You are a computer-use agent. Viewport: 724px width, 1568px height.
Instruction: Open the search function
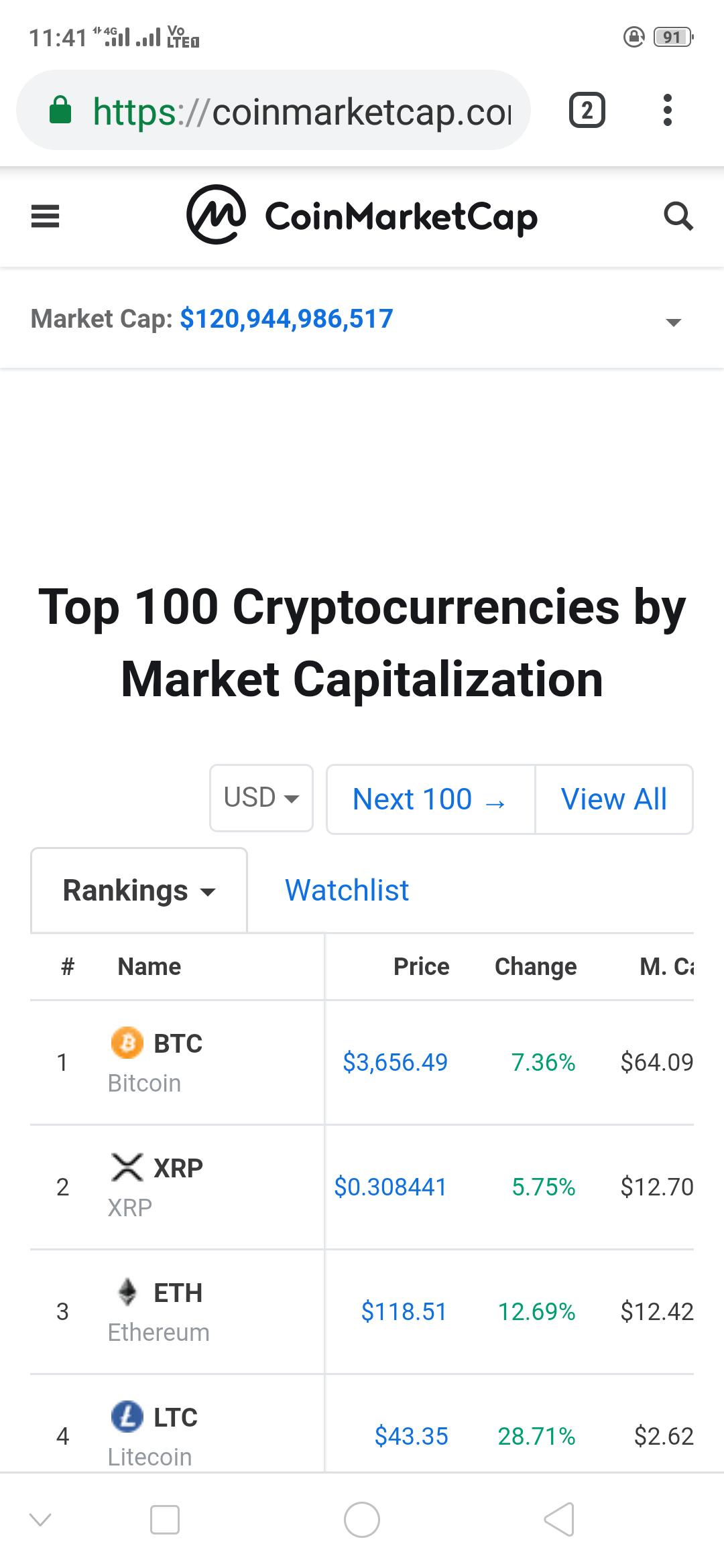coord(678,216)
